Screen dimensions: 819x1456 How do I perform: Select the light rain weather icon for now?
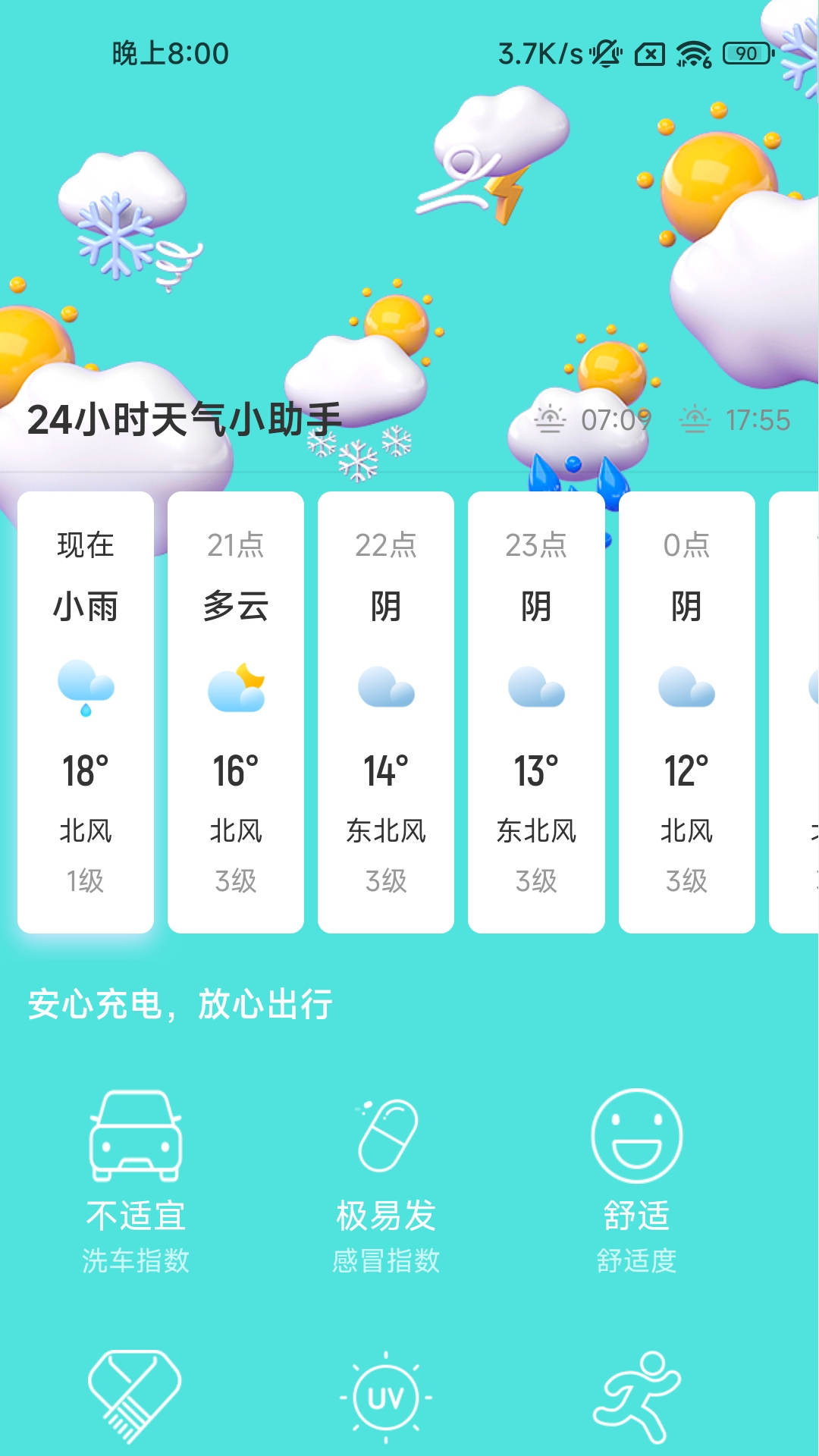[85, 689]
